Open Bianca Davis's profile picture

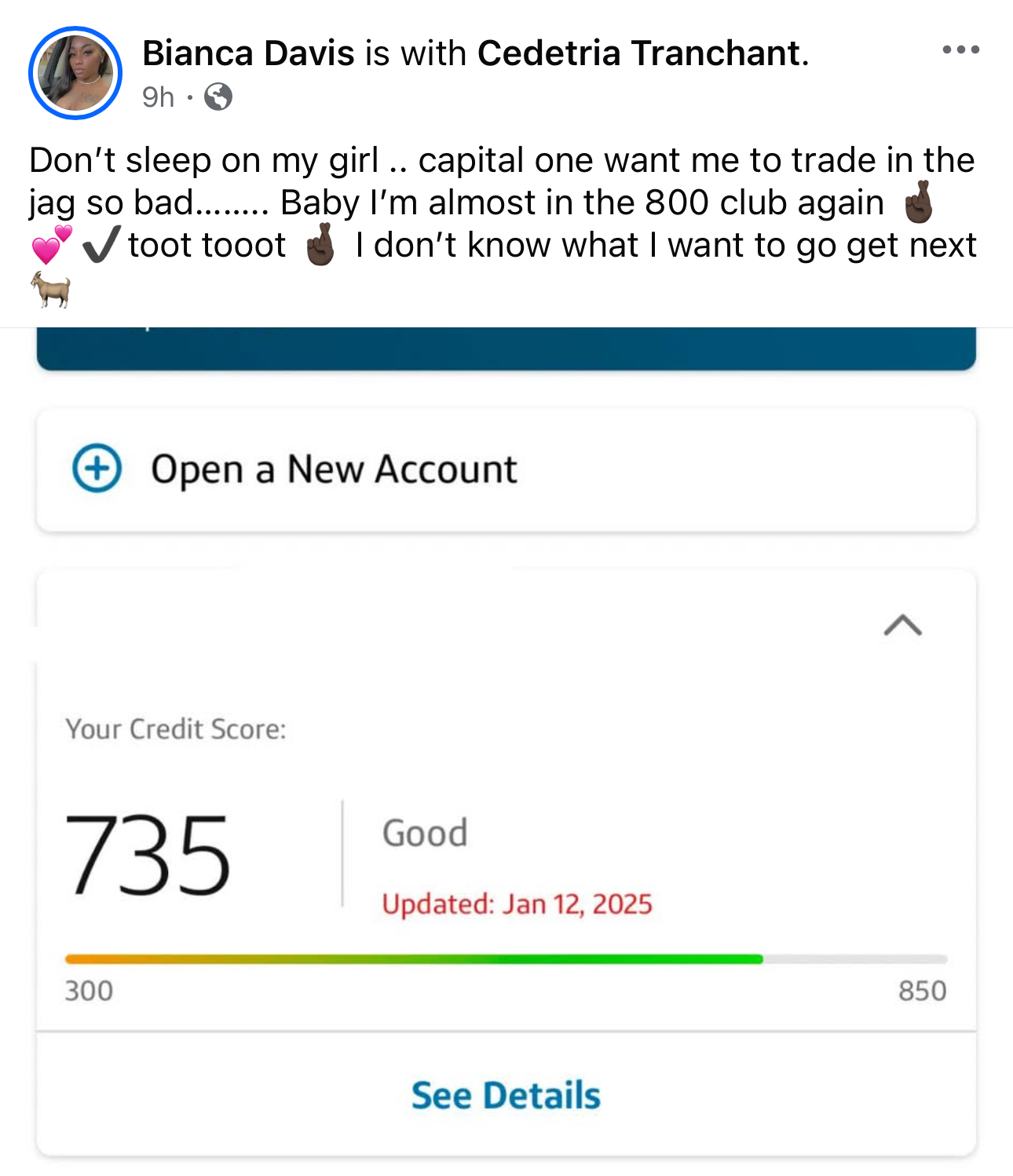click(x=75, y=73)
